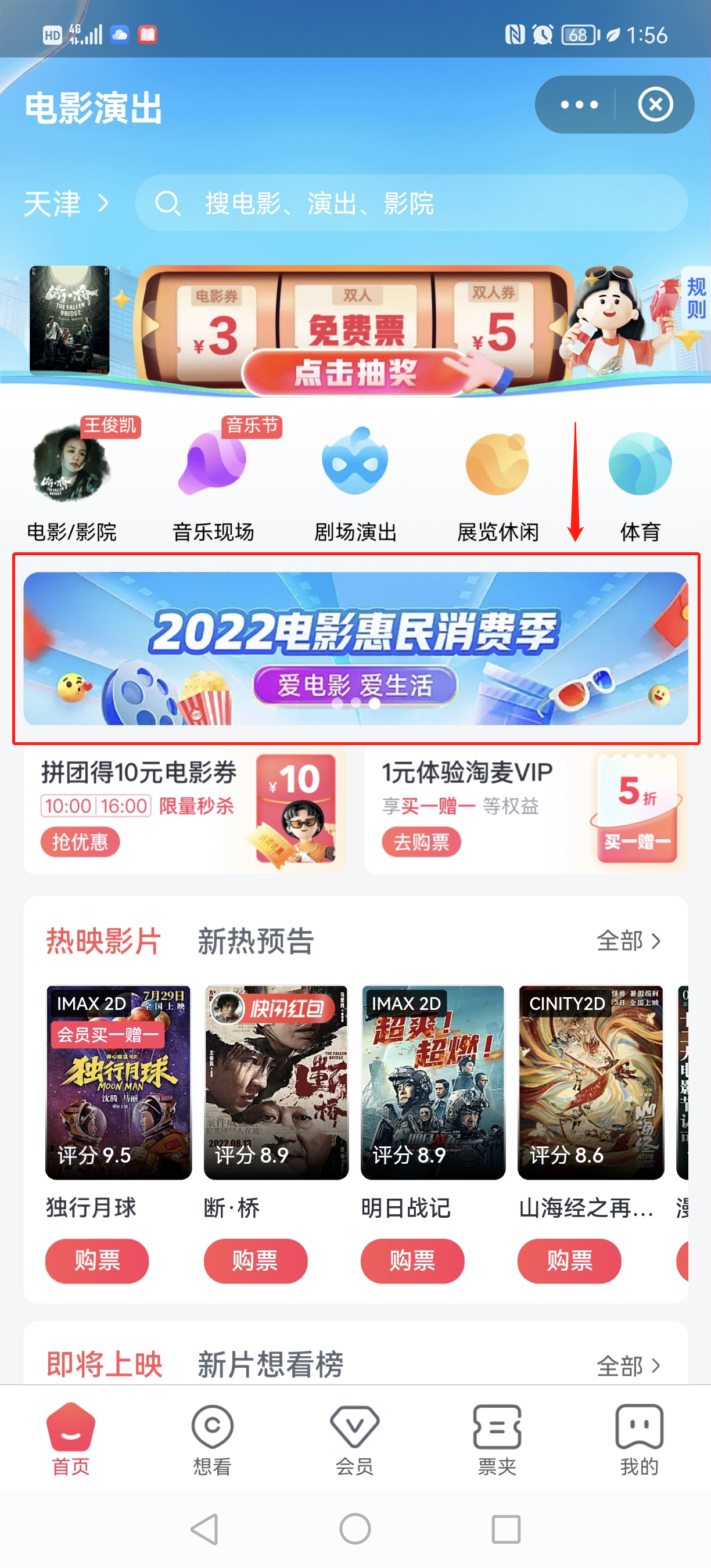Open the 票夹 ticket wallet tab

point(497,1440)
